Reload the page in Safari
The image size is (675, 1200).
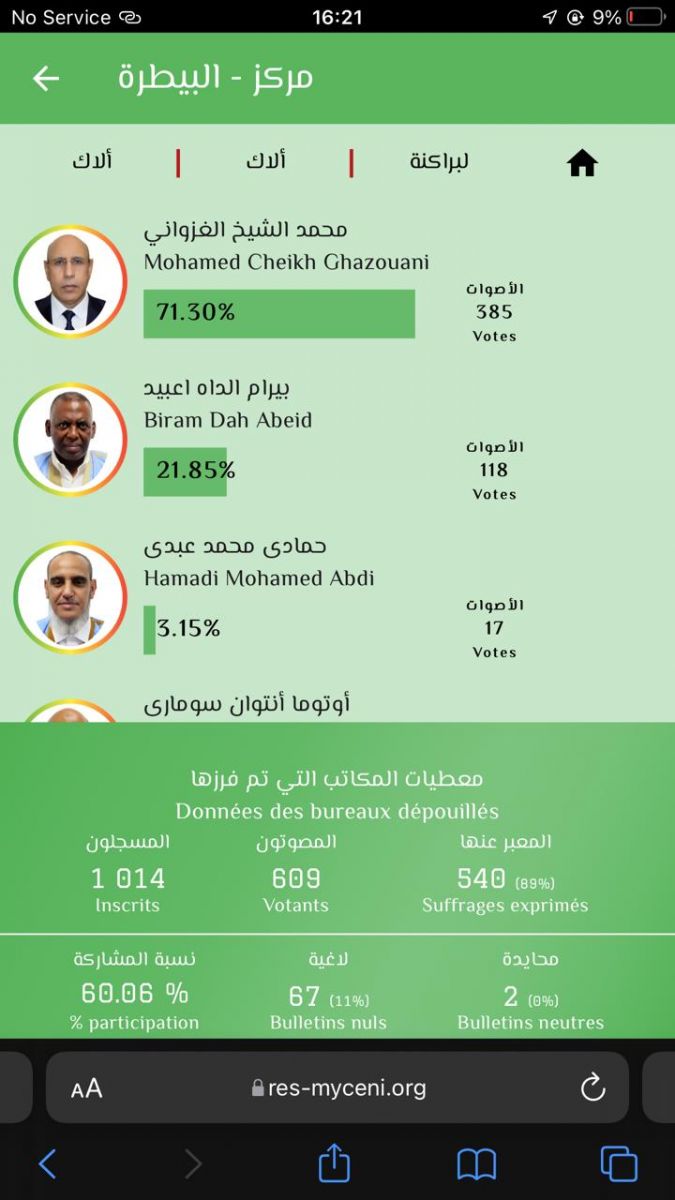(x=592, y=1087)
